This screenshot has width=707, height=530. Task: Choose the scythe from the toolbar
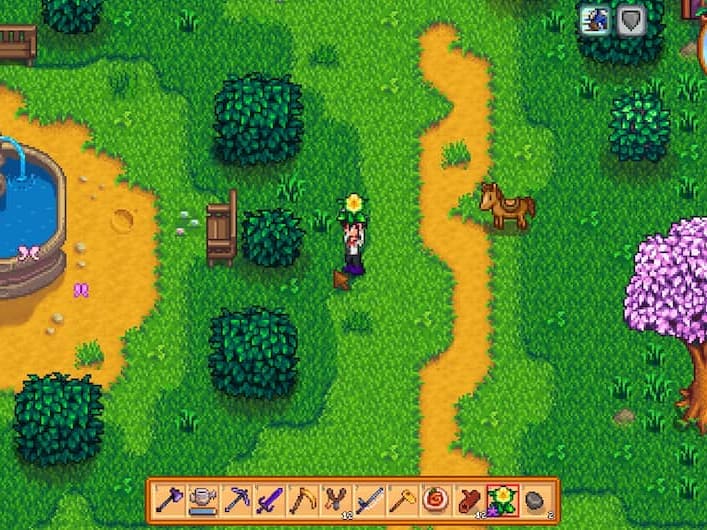pos(302,497)
